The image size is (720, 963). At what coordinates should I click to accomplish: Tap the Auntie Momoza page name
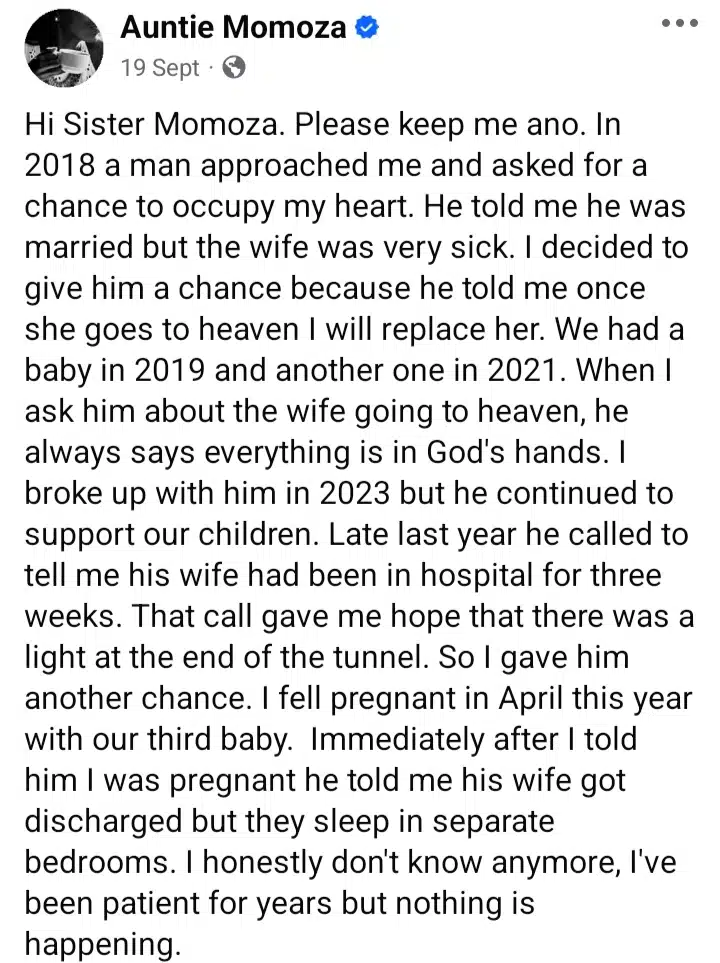tap(233, 30)
